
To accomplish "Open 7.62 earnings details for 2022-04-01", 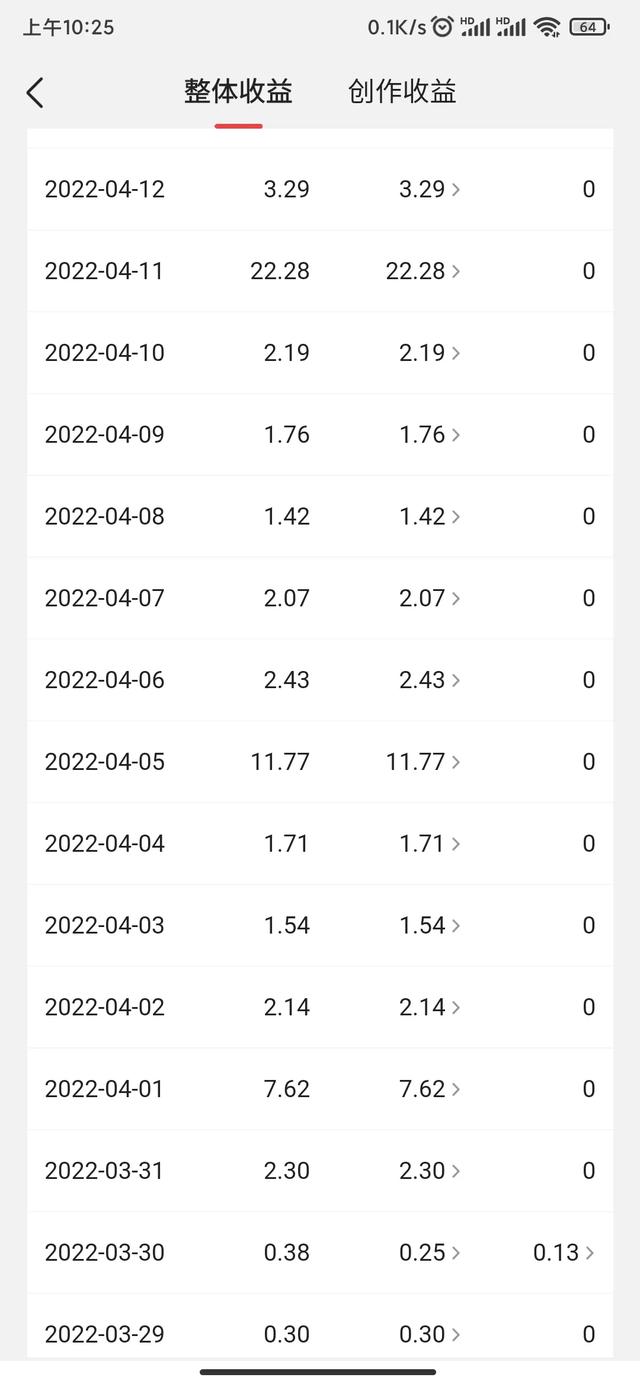I will (x=430, y=1089).
